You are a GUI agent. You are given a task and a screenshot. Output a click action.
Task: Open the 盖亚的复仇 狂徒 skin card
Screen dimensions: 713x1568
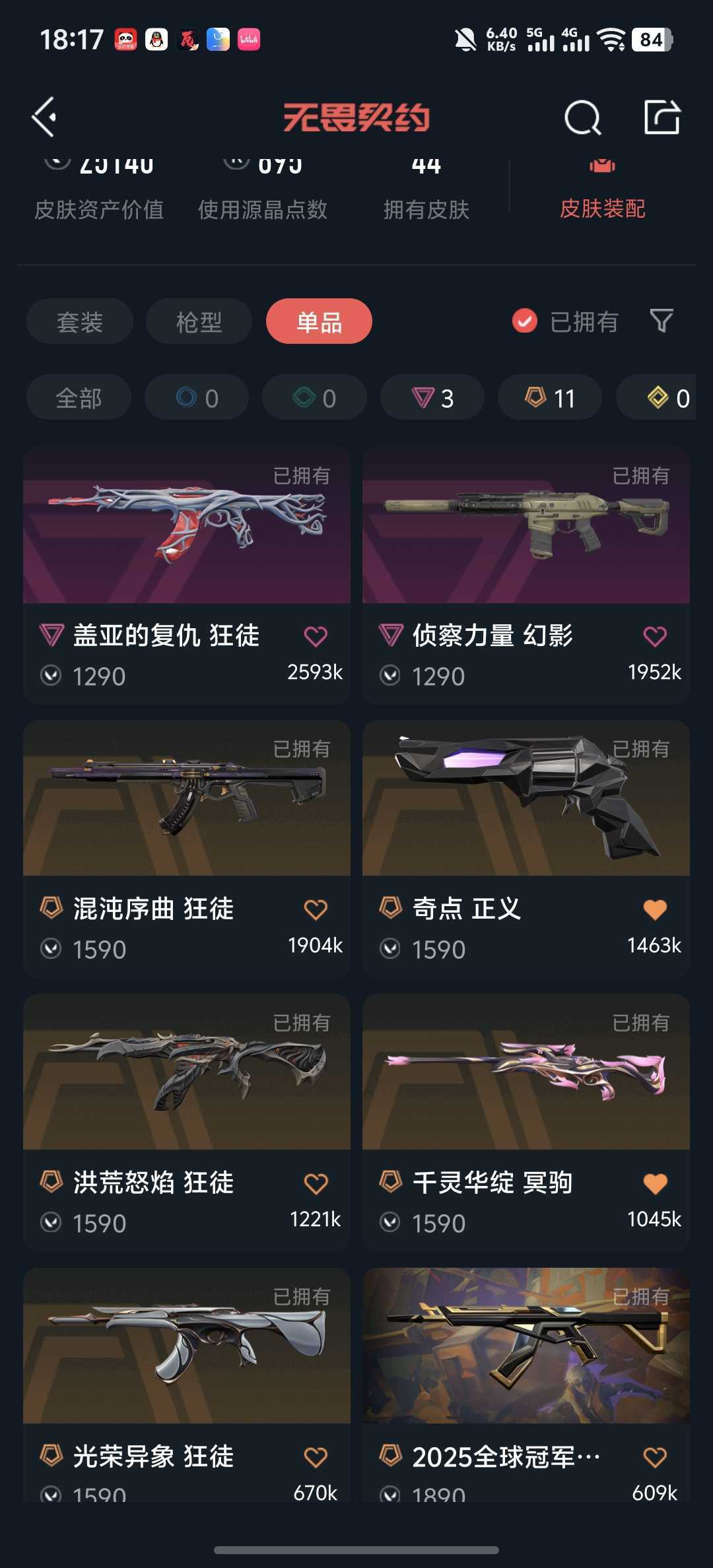[x=187, y=527]
